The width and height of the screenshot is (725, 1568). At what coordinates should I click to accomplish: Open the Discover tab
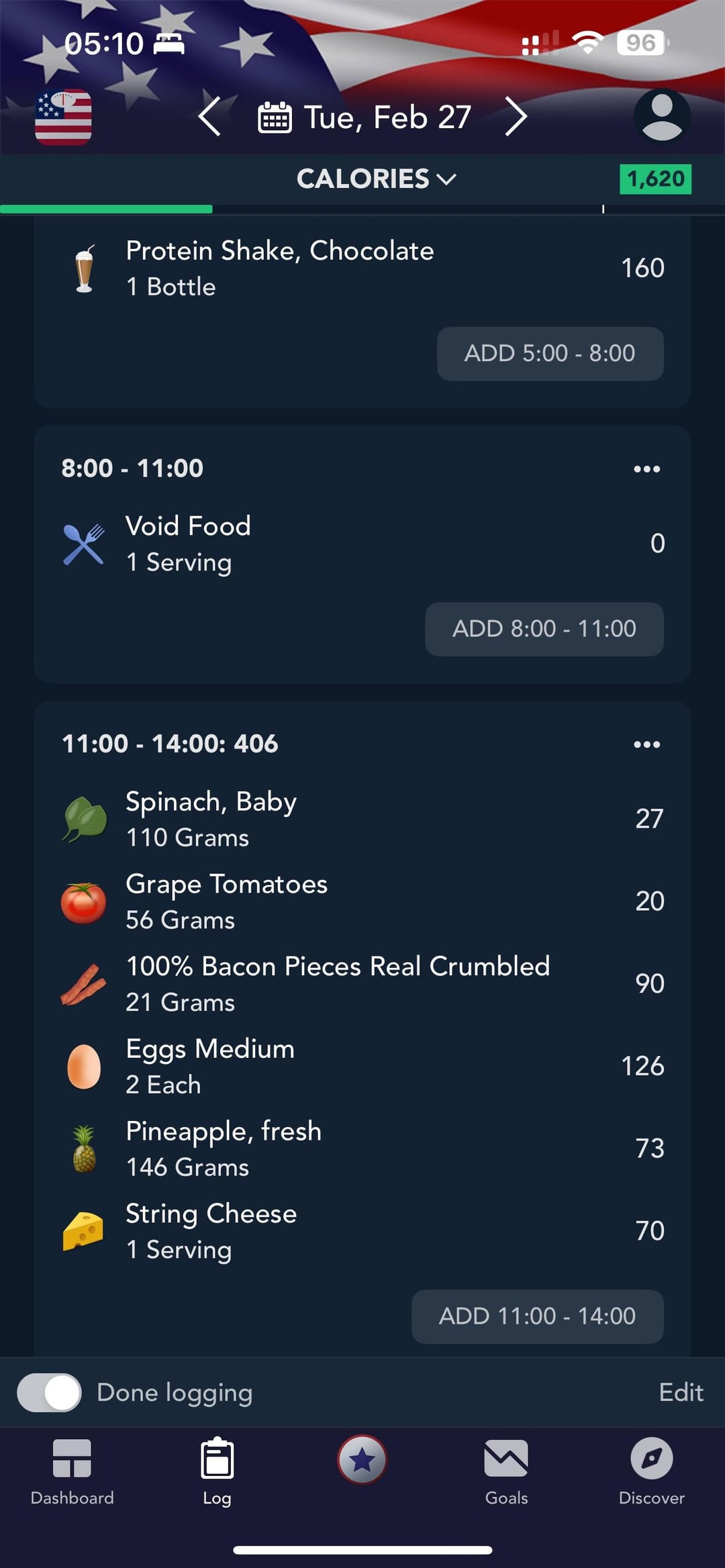651,1471
